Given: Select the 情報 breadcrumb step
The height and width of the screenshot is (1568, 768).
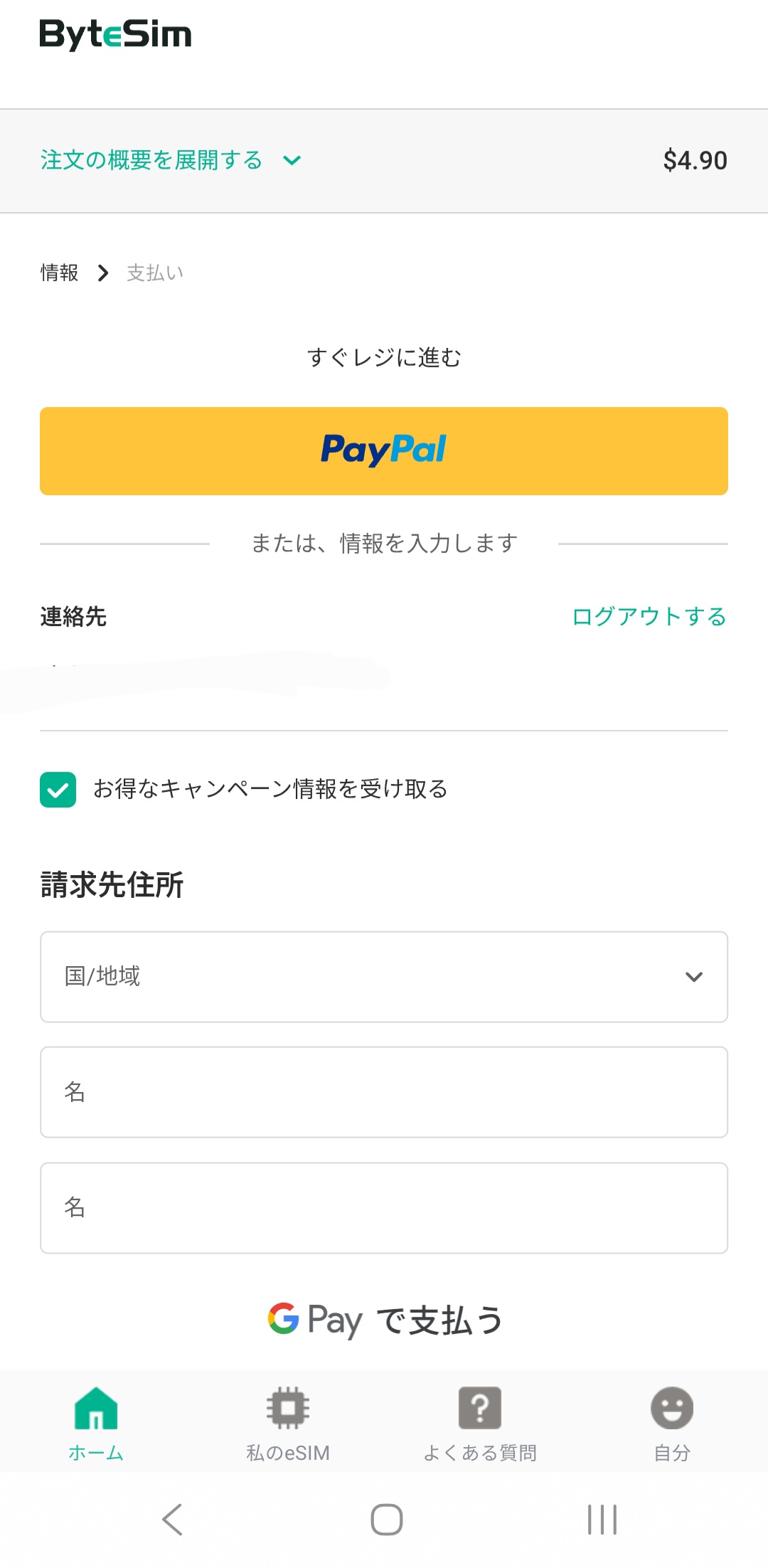Looking at the screenshot, I should (58, 272).
